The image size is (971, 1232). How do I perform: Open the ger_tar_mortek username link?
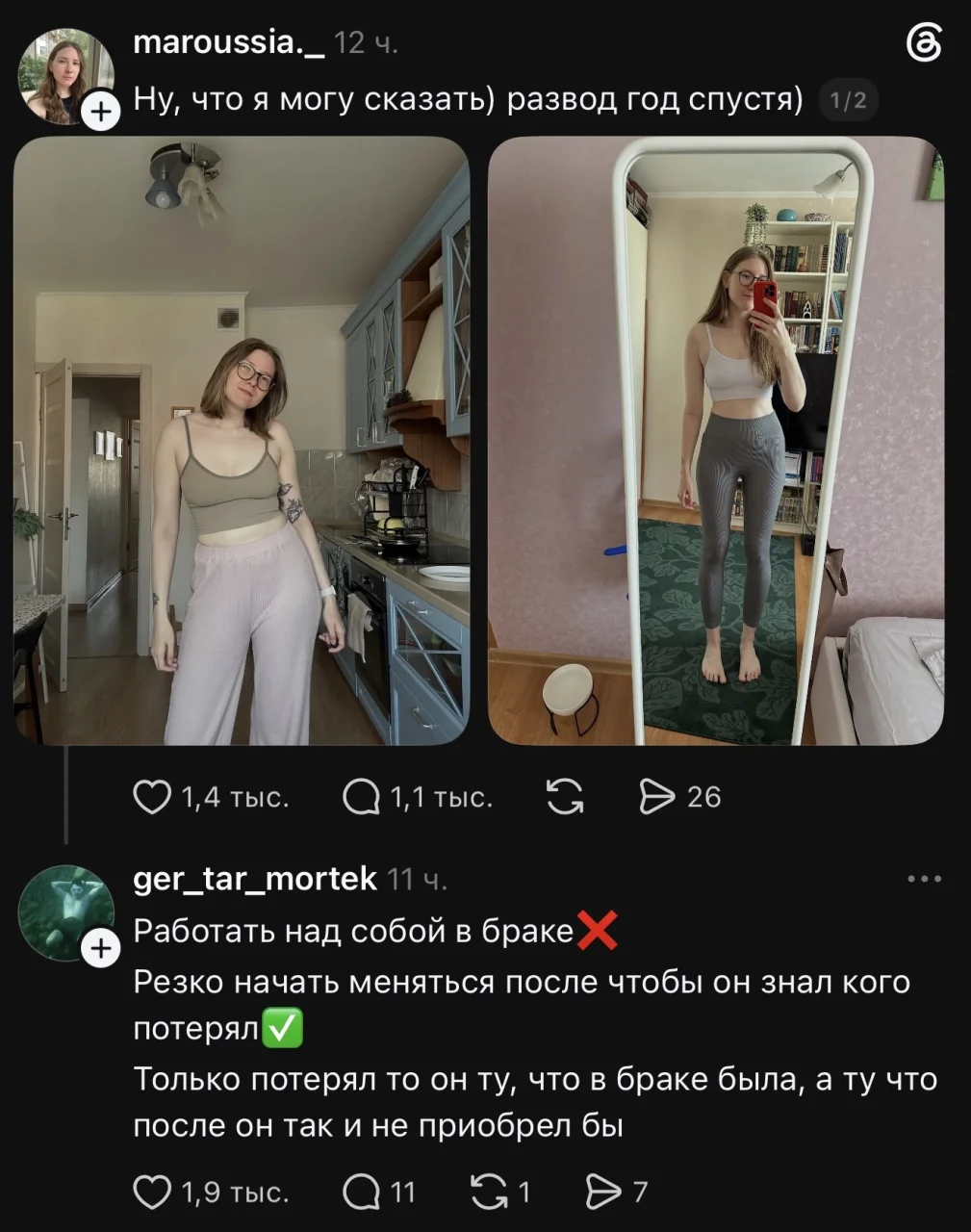(x=255, y=880)
